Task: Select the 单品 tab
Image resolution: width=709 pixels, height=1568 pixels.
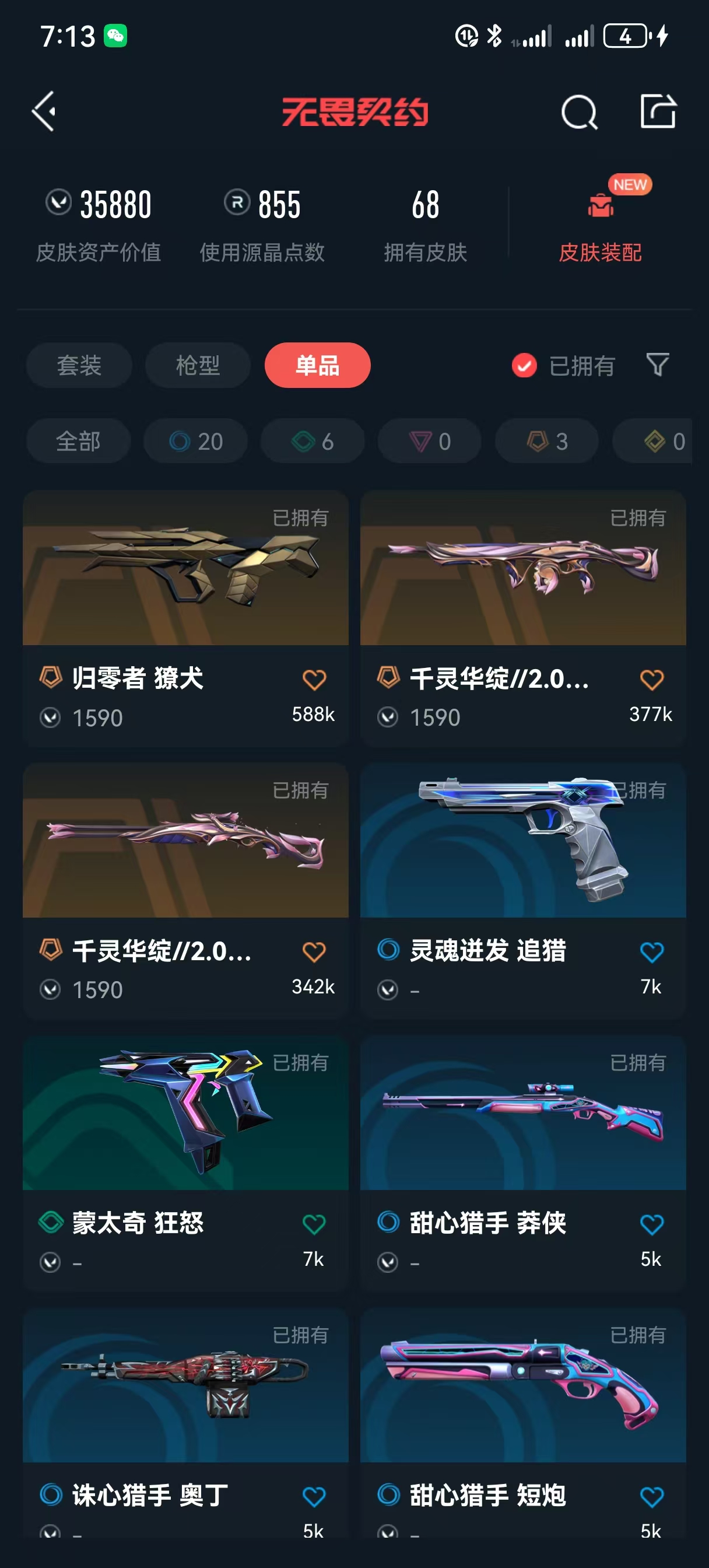Action: tap(317, 365)
